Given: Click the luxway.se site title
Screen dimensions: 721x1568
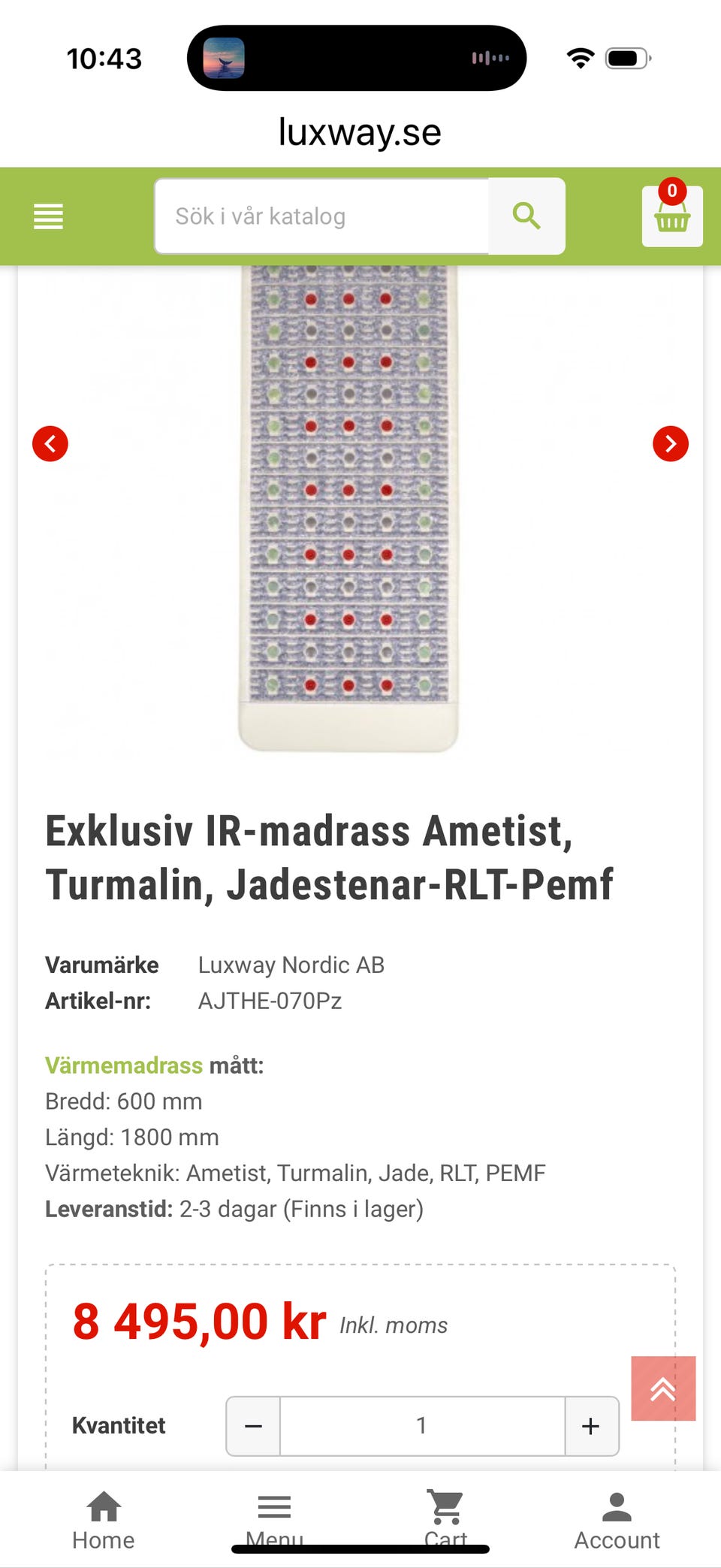Looking at the screenshot, I should [359, 131].
